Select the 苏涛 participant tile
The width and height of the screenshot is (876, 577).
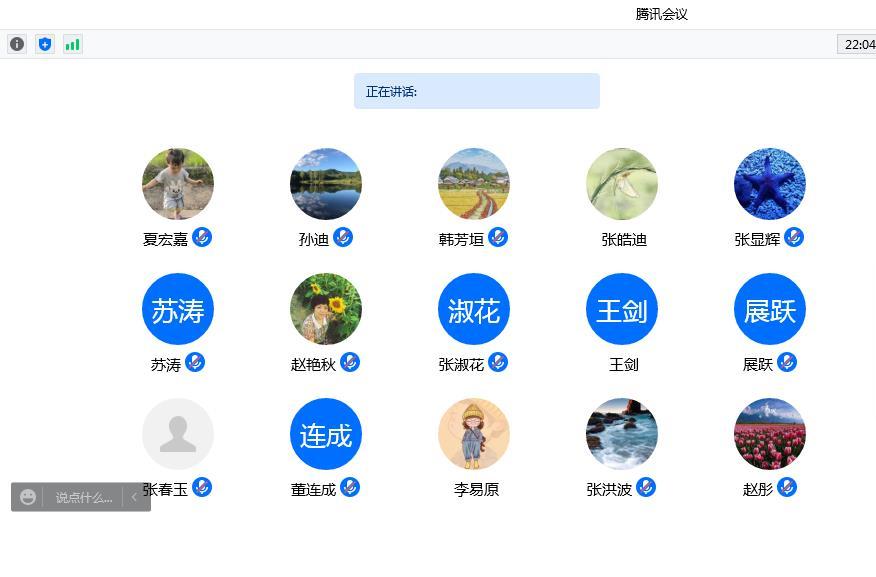pyautogui.click(x=178, y=309)
